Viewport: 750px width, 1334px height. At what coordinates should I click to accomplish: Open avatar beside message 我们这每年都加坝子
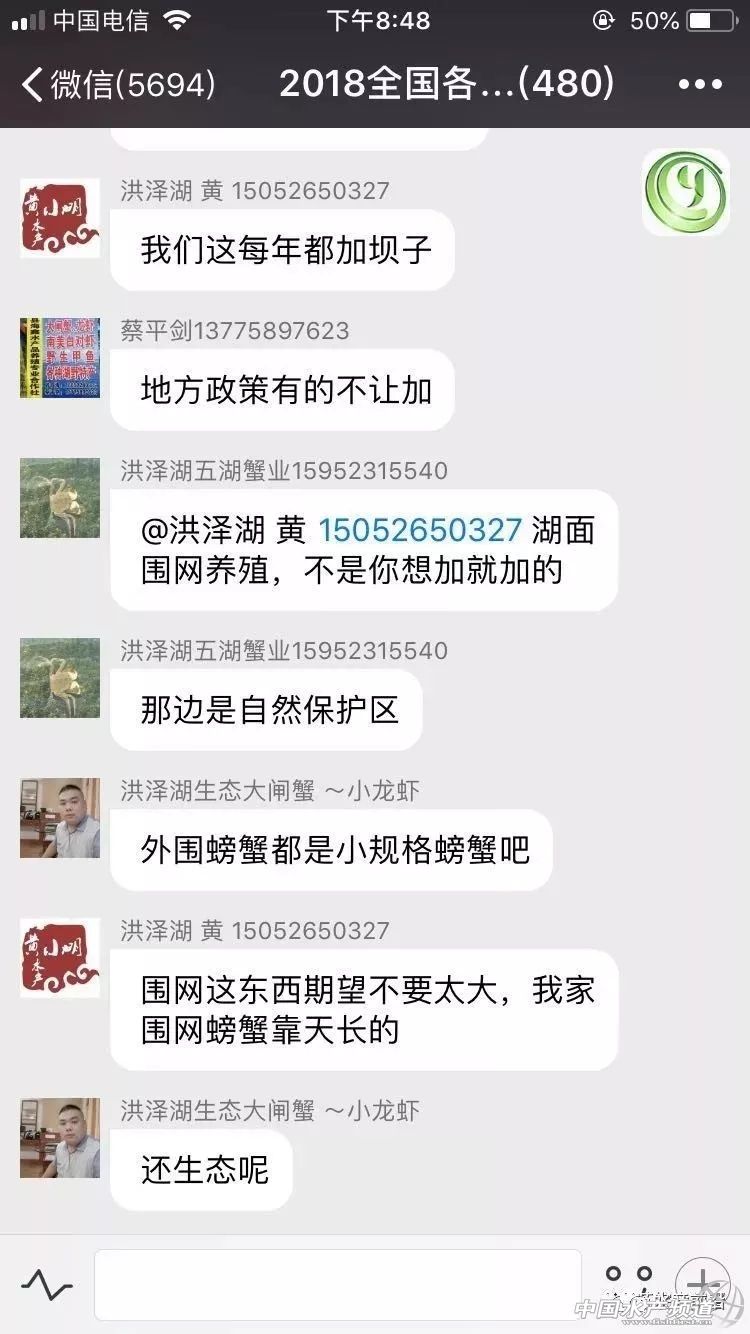pyautogui.click(x=60, y=218)
